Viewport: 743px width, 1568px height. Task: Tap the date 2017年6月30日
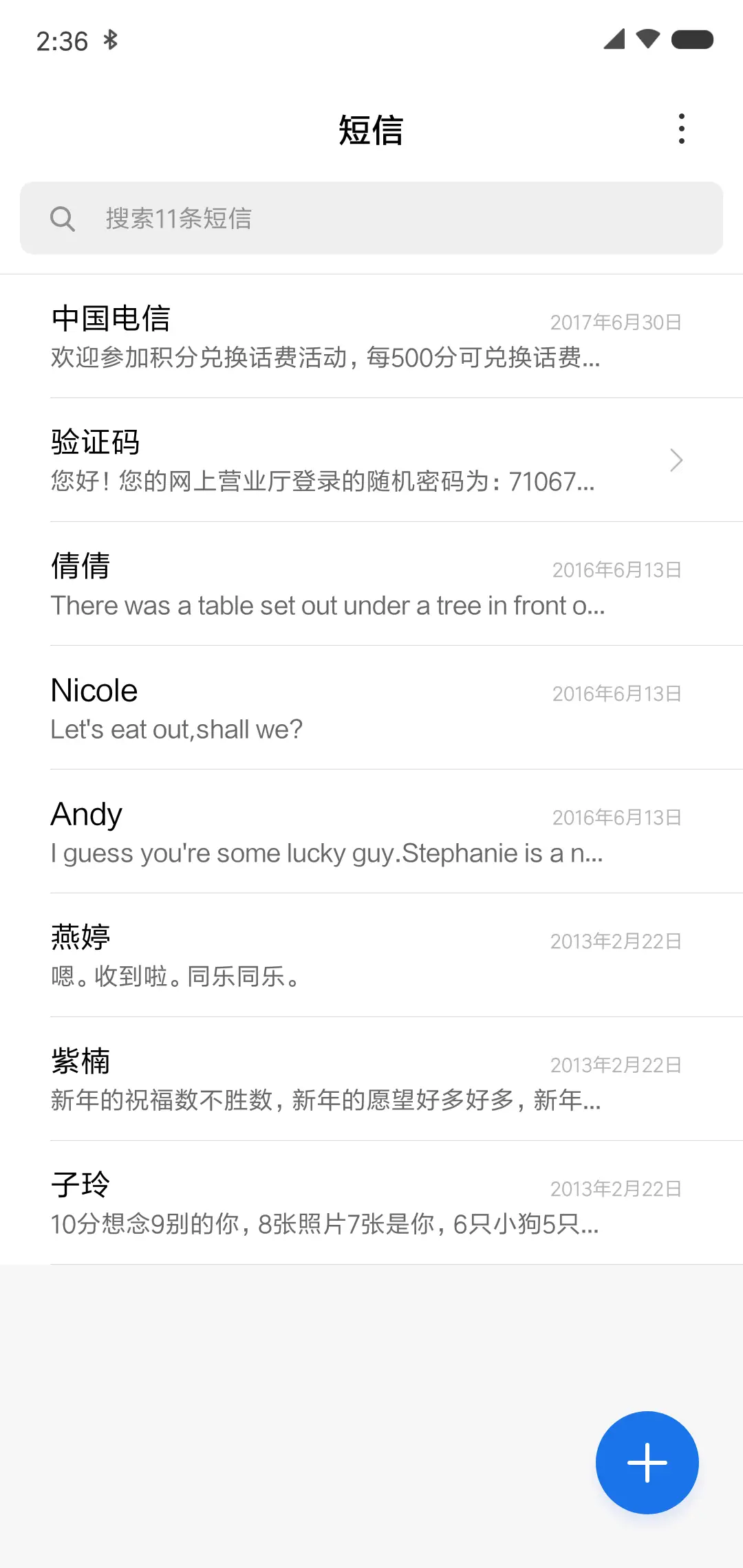tap(614, 322)
